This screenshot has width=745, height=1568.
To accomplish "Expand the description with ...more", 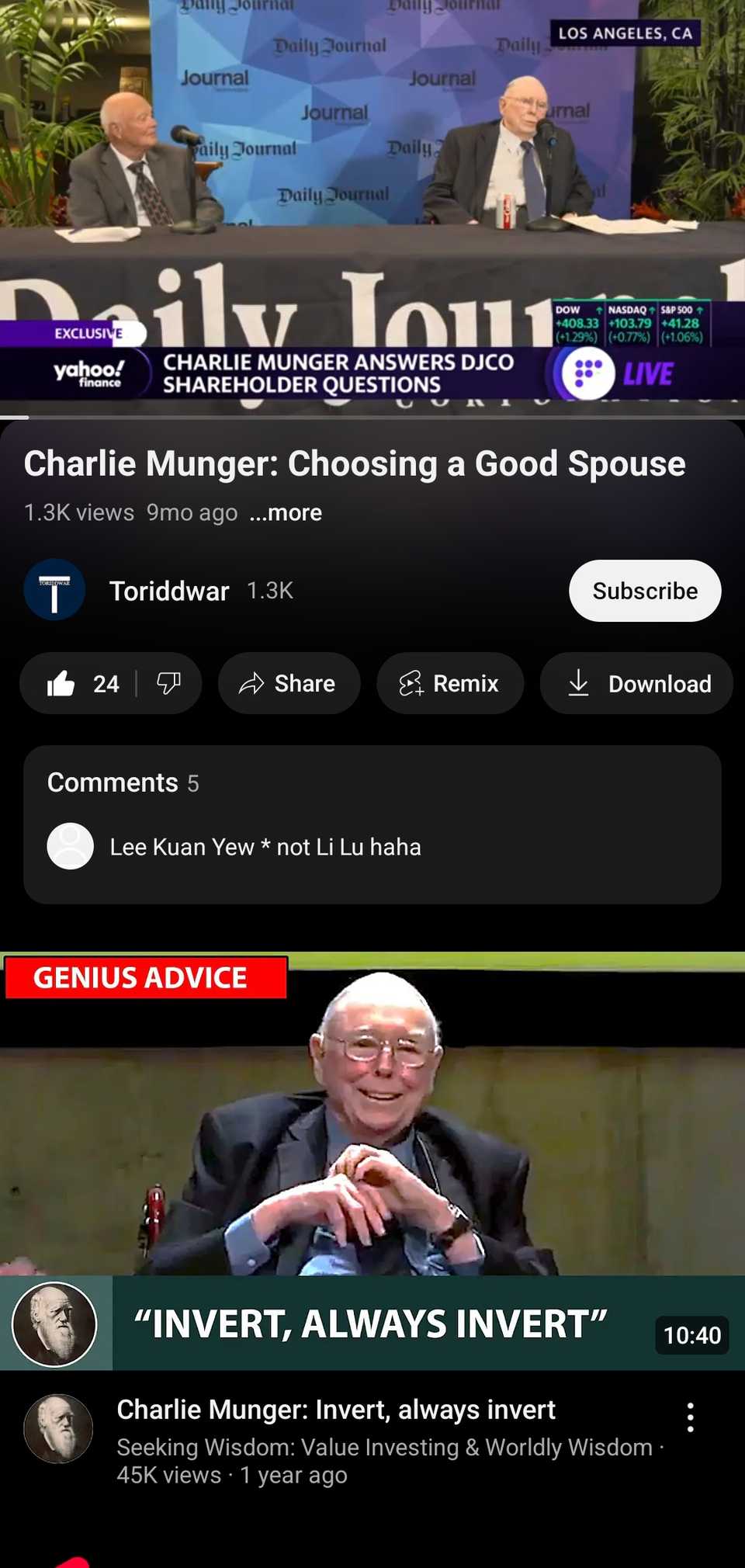I will (286, 513).
